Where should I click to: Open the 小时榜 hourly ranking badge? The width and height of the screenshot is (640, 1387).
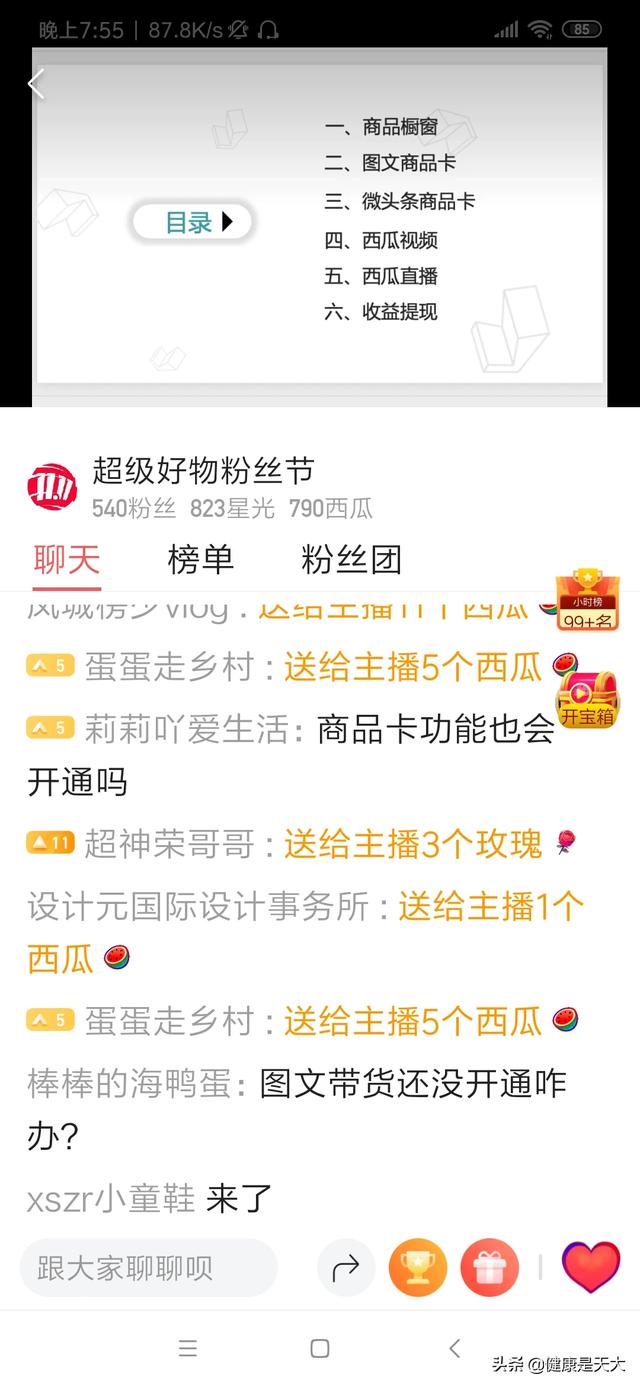(x=587, y=601)
